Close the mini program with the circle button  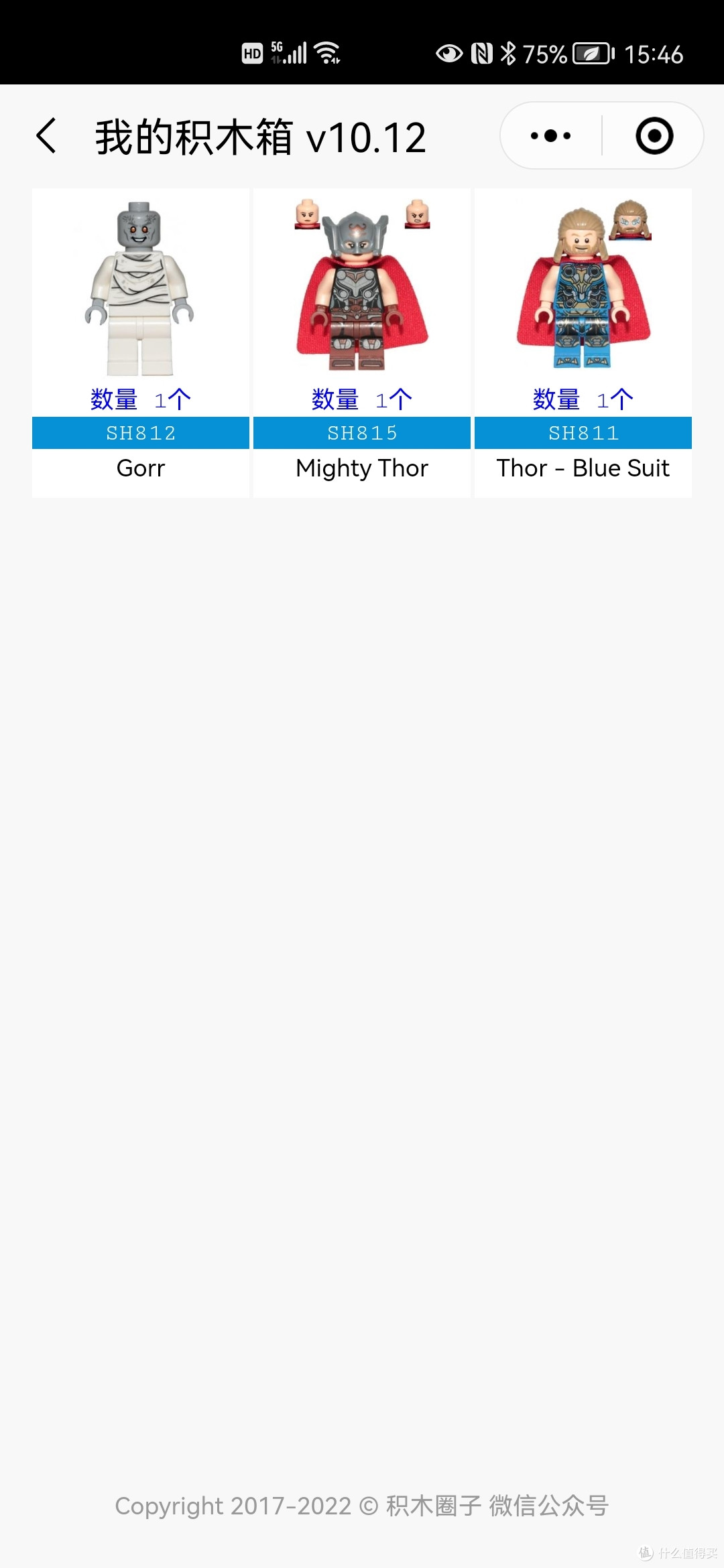click(x=654, y=136)
